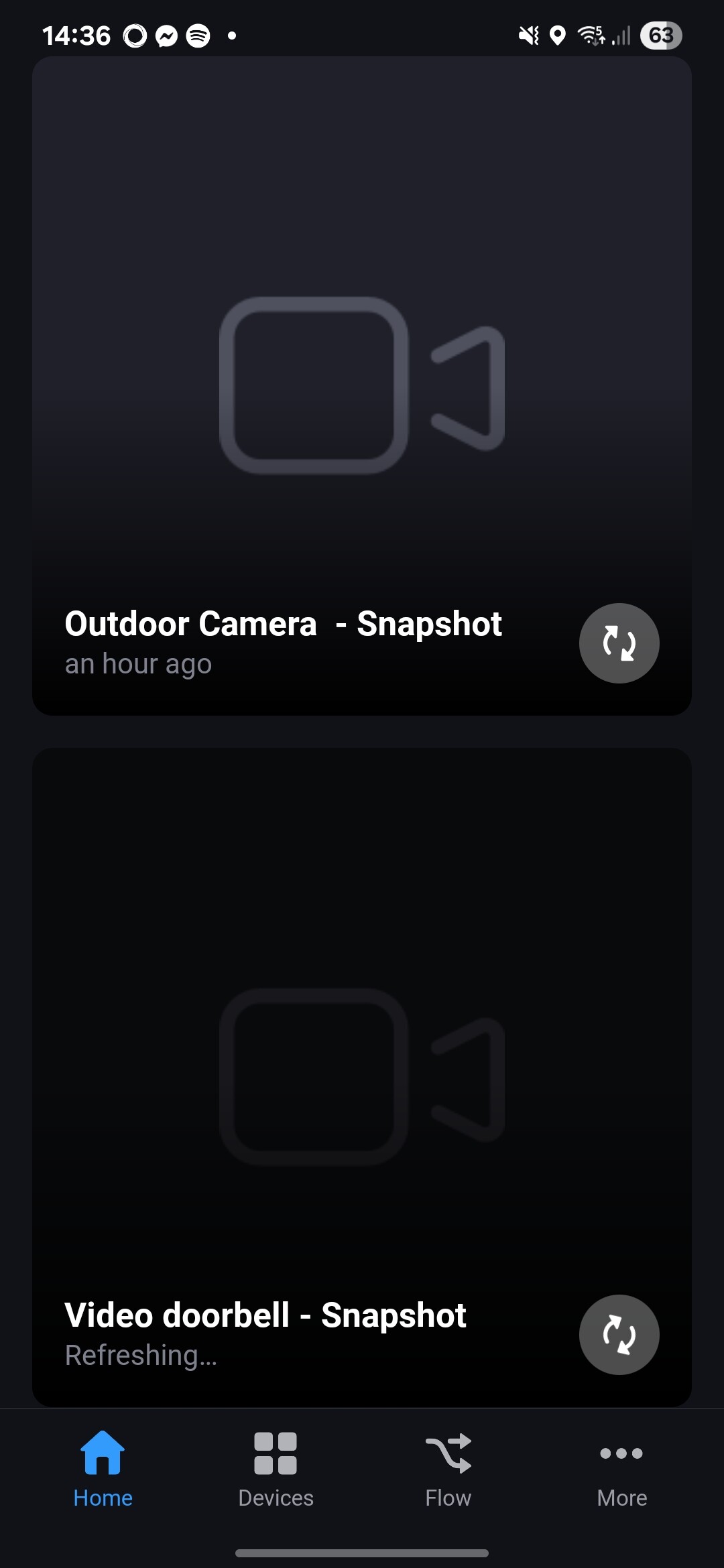Go to the Home tab

103,1469
